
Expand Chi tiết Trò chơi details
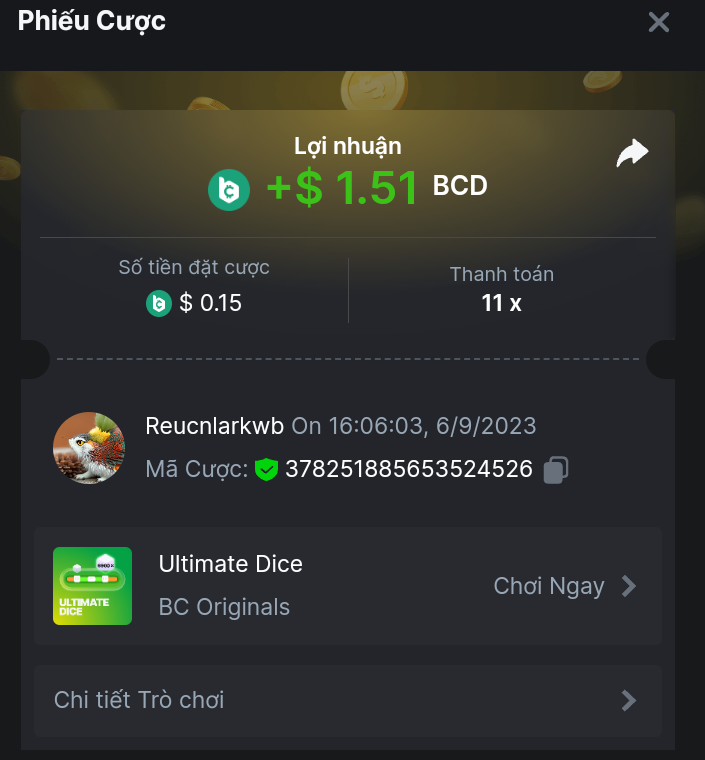pyautogui.click(x=348, y=700)
